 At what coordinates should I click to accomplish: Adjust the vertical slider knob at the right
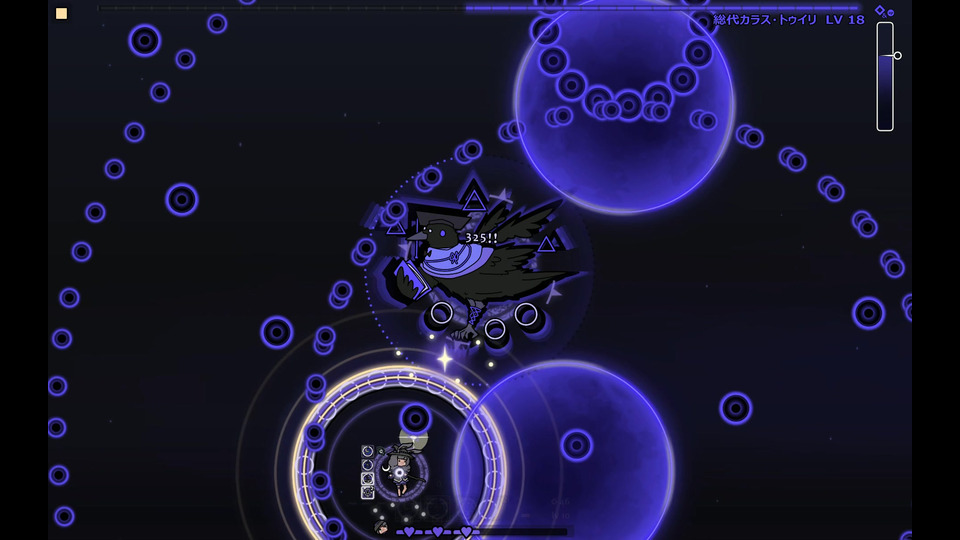coord(897,56)
